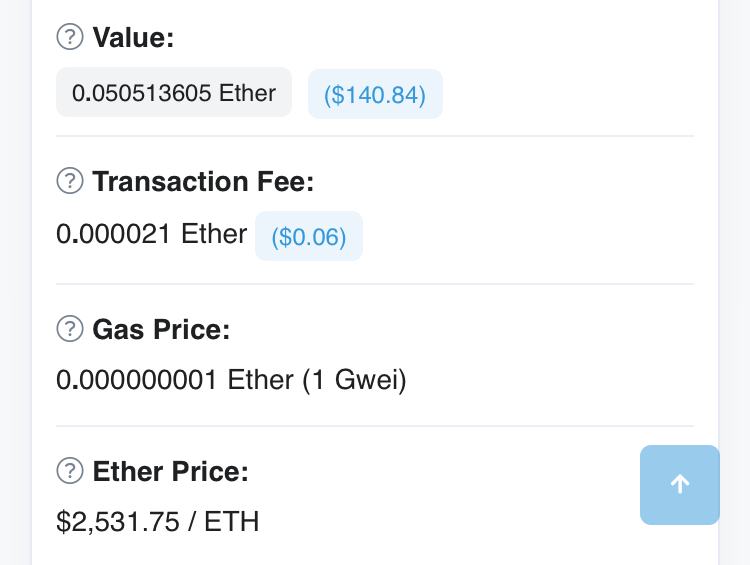Viewport: 750px width, 565px height.
Task: Show help for Transaction Fee
Action: (x=70, y=181)
